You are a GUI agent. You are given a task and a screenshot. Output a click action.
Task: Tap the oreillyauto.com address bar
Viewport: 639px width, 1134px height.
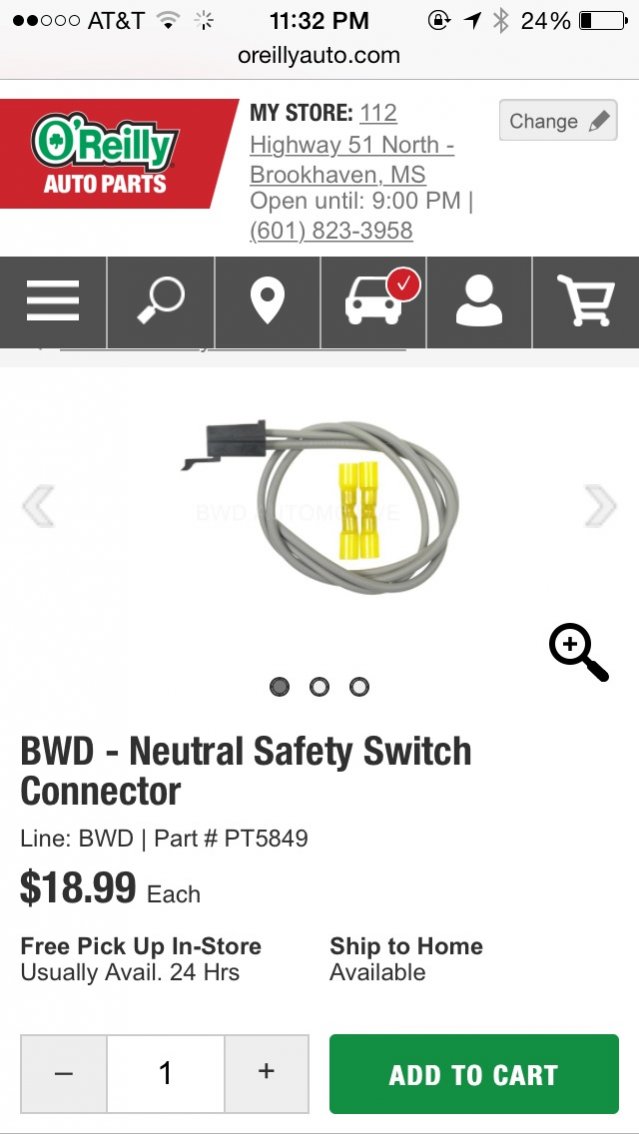[x=319, y=55]
